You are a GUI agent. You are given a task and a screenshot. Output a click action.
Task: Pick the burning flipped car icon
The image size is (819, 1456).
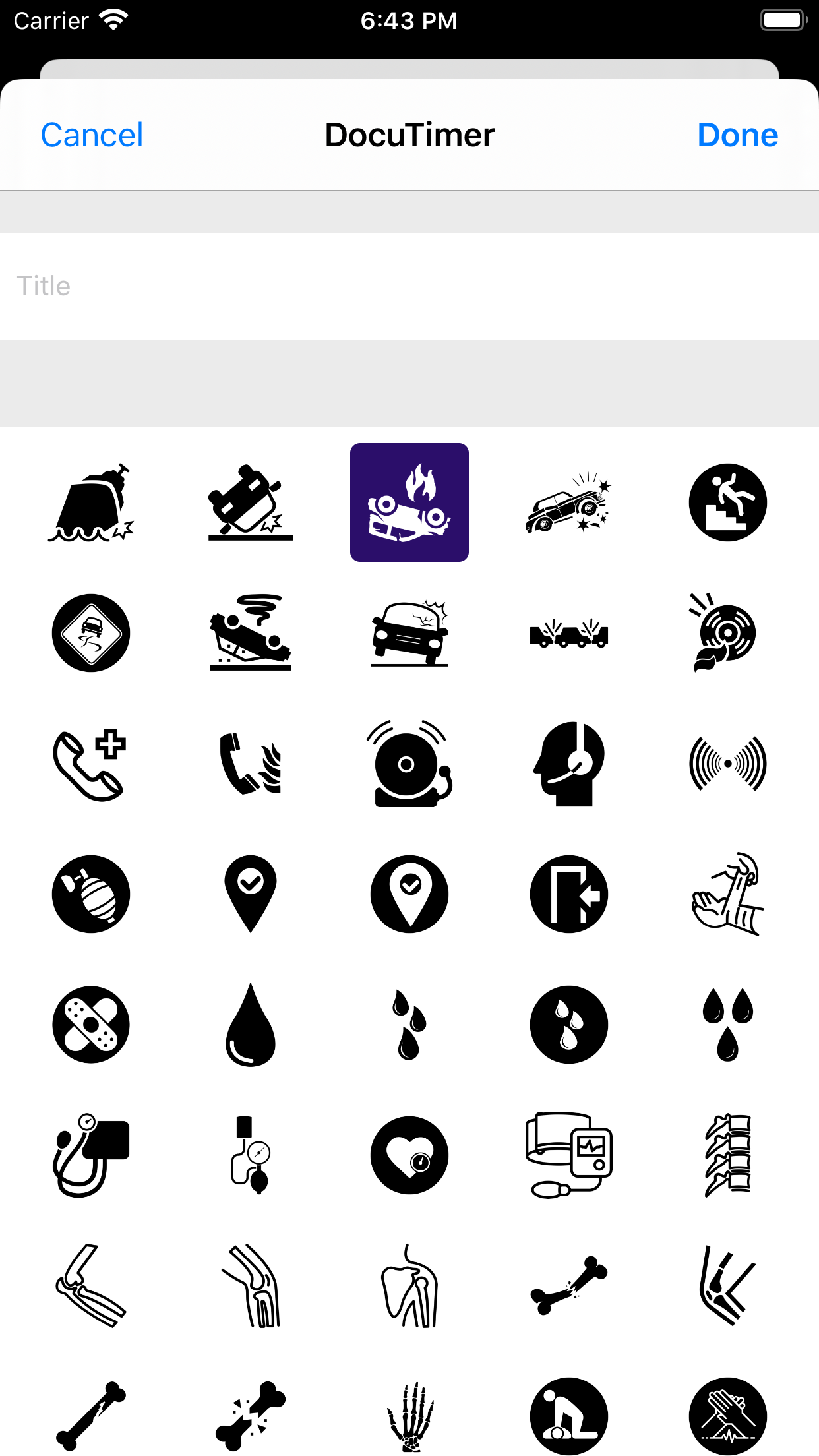(409, 502)
